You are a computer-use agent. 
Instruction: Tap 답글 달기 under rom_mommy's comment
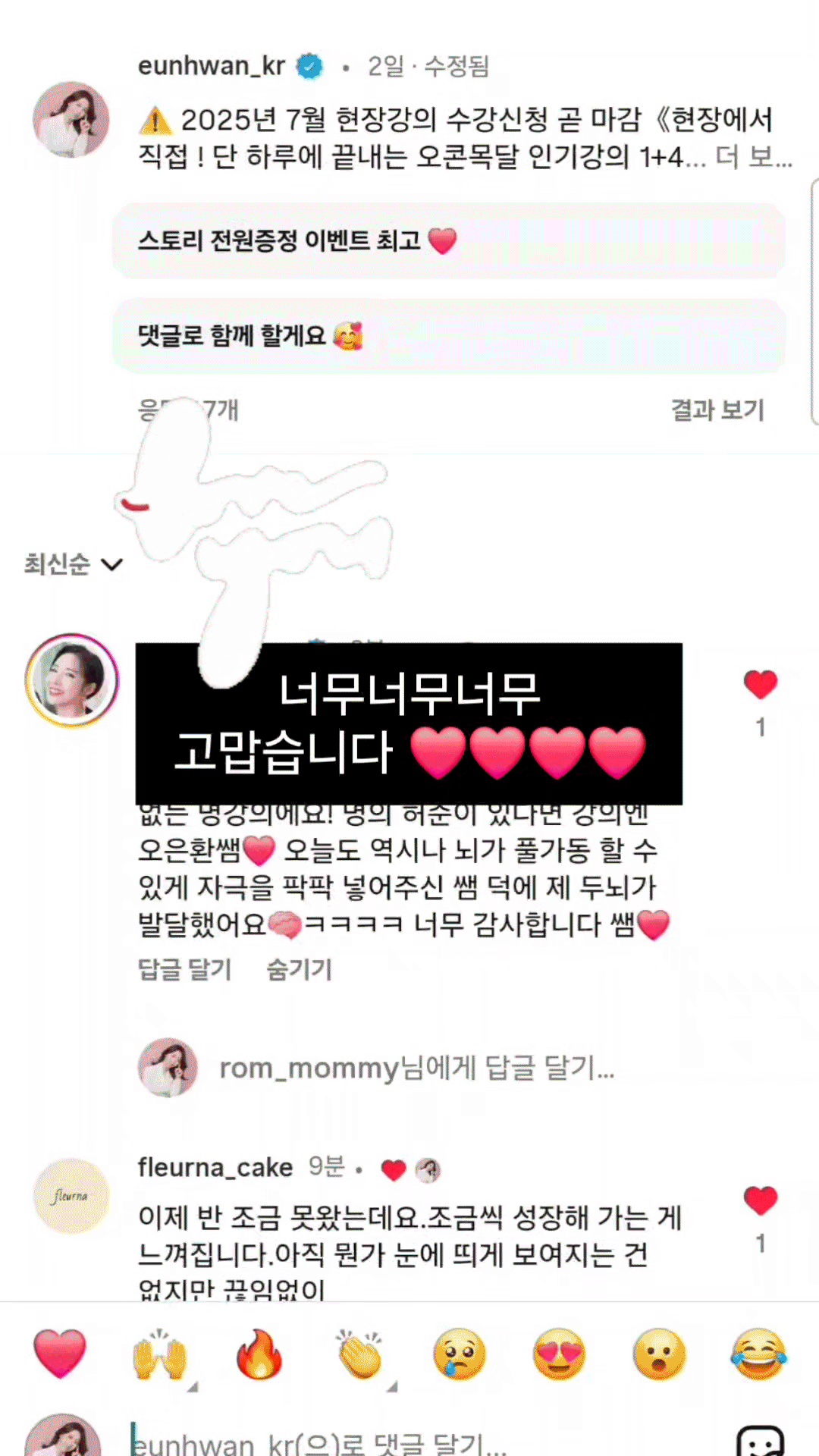(x=184, y=969)
